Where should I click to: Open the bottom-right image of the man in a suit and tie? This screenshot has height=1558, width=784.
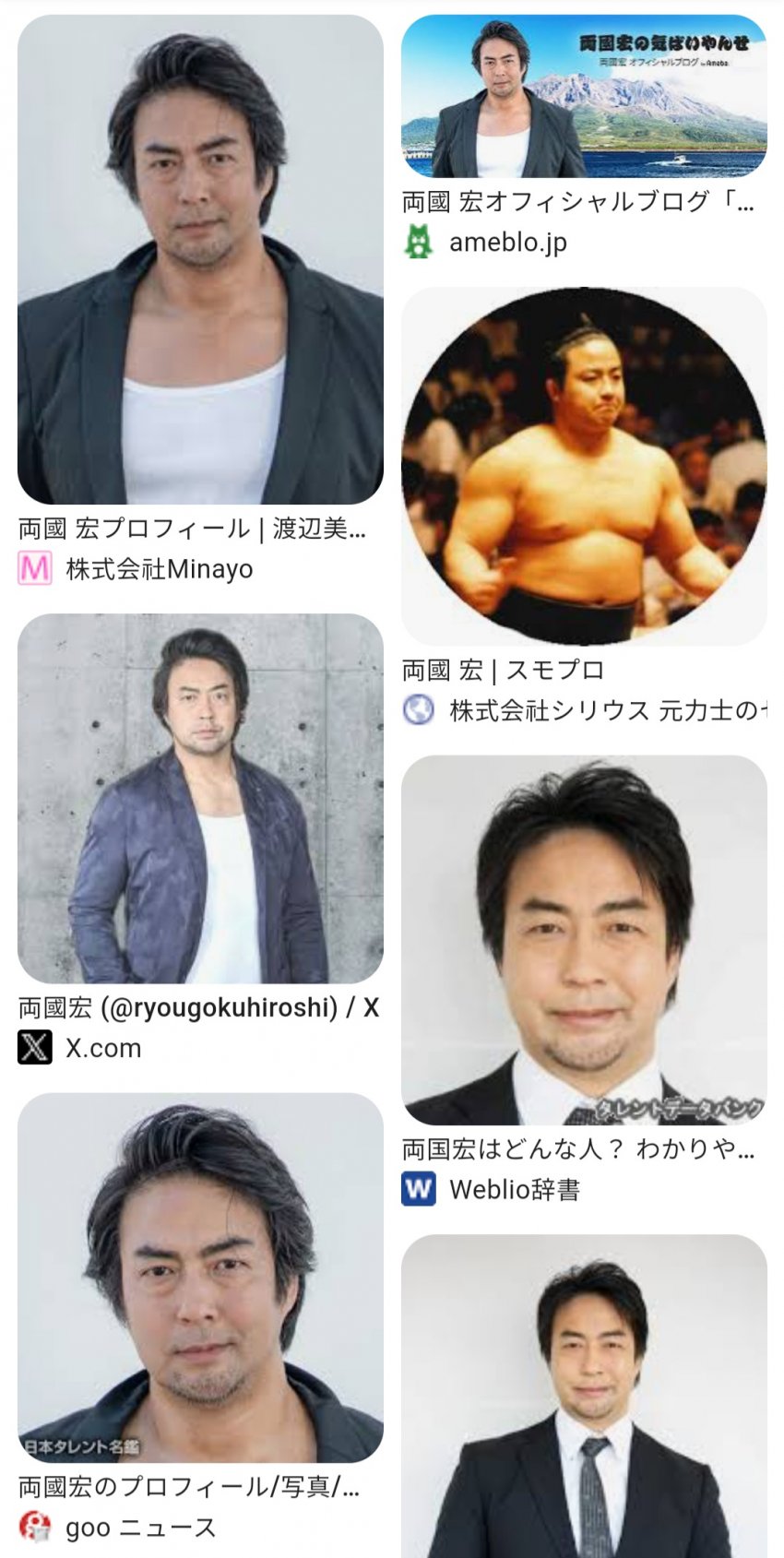tap(584, 1396)
